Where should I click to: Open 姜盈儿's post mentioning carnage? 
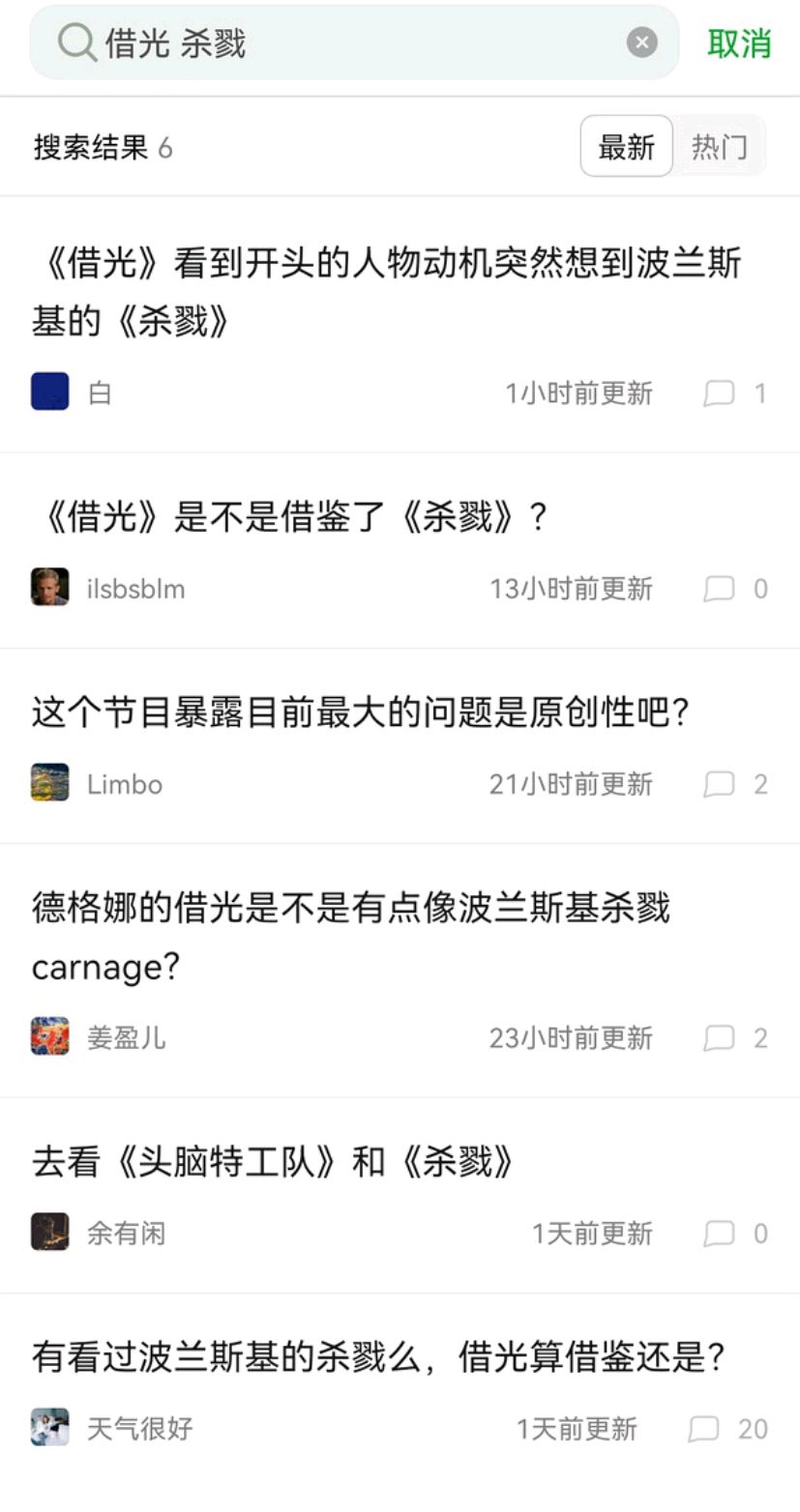pyautogui.click(x=350, y=936)
